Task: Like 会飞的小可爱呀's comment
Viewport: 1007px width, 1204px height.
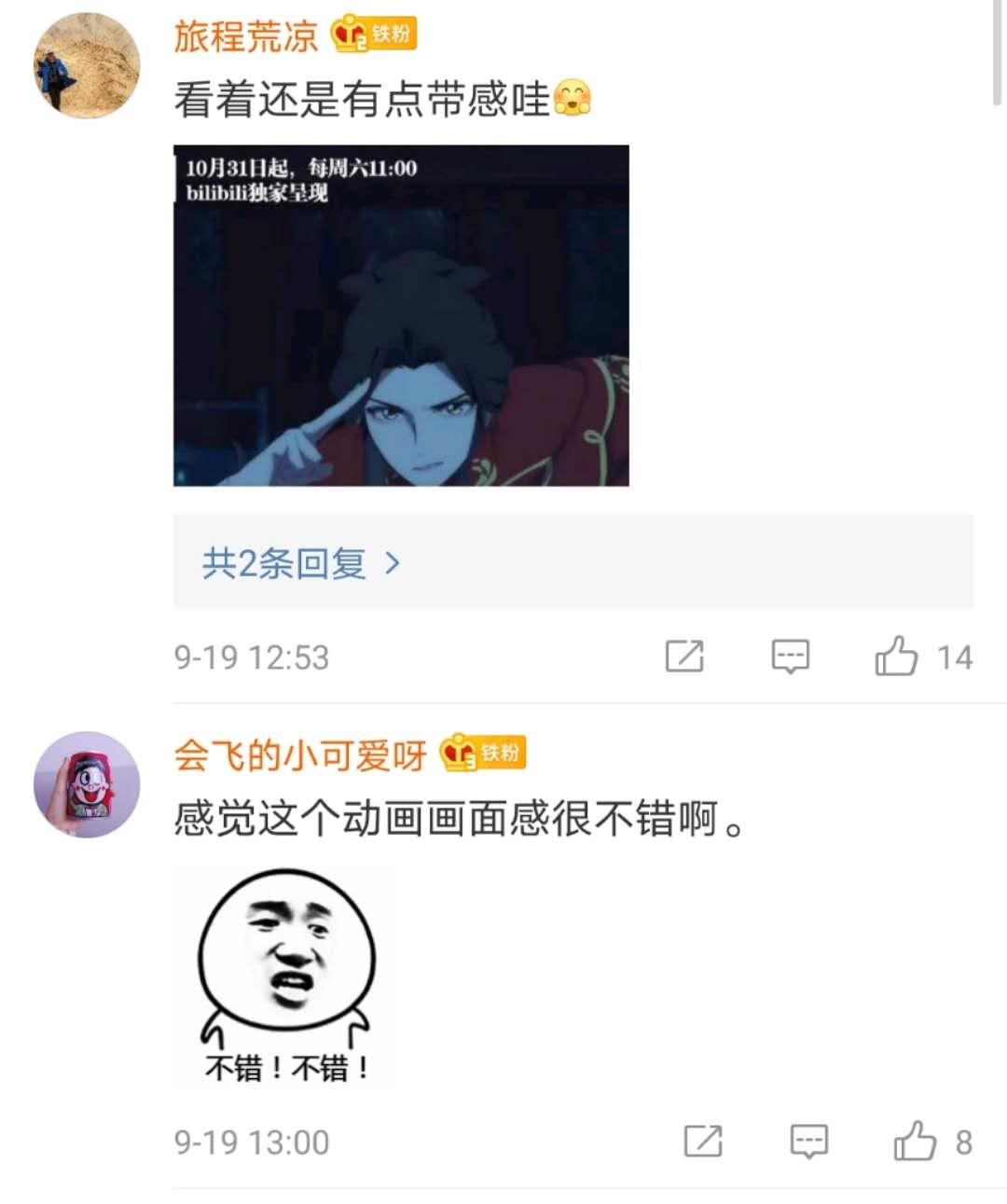Action: pyautogui.click(x=916, y=1141)
